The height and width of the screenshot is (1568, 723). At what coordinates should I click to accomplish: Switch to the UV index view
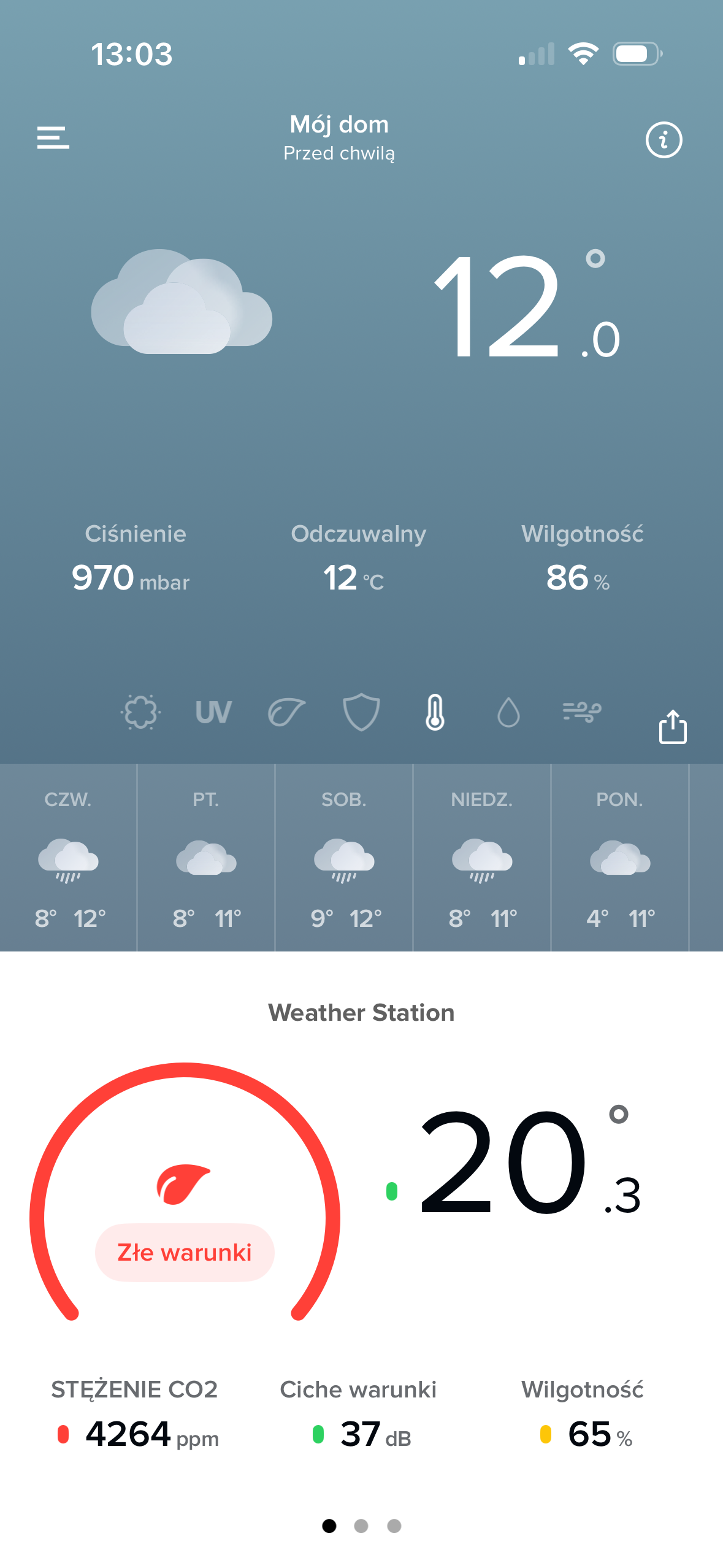coord(213,712)
